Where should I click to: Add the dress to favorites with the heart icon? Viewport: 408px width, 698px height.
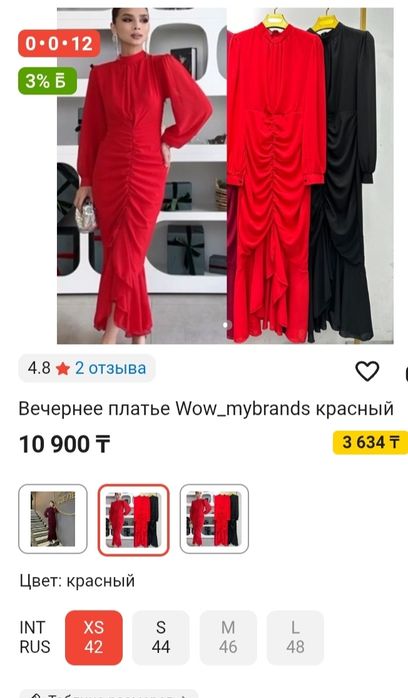(x=367, y=370)
